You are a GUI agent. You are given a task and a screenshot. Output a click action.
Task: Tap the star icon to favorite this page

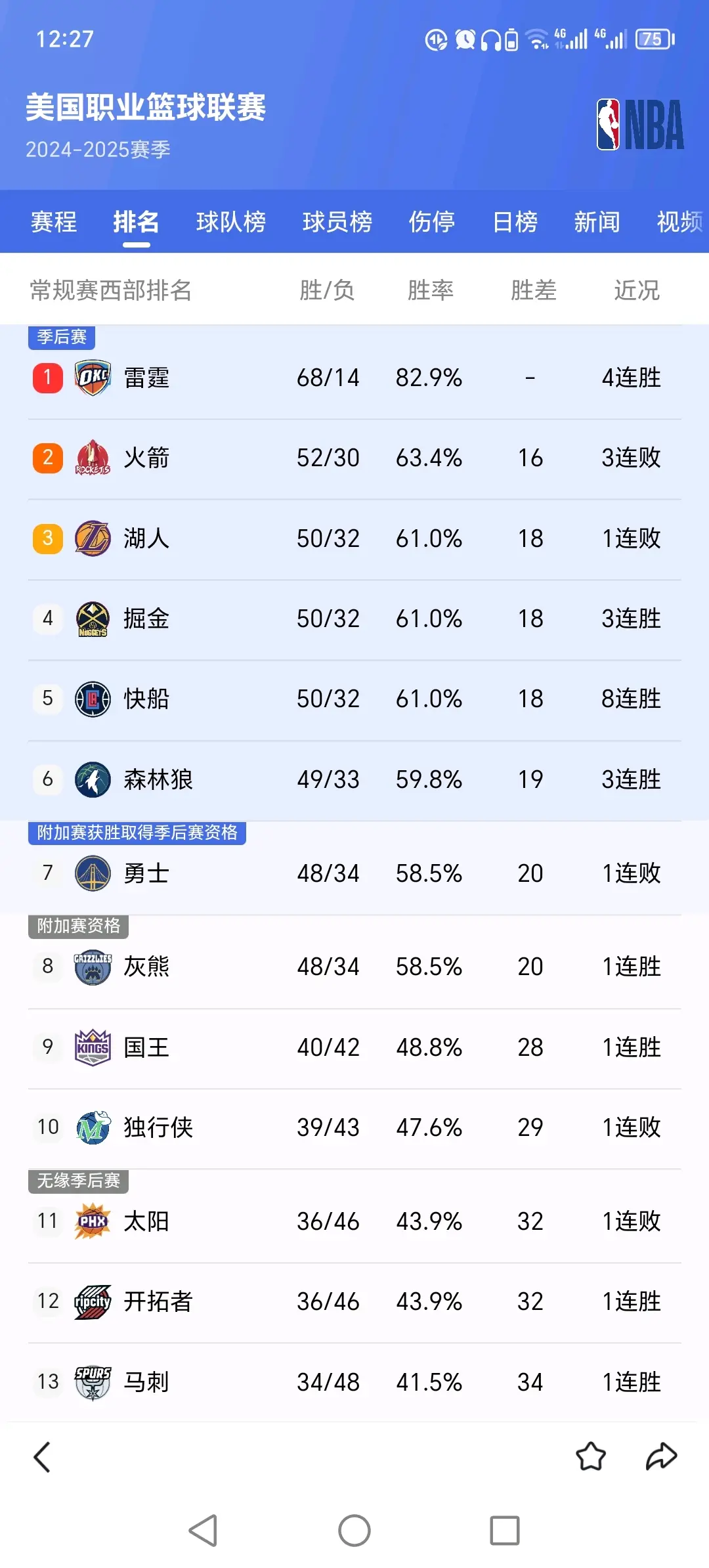coord(590,1456)
